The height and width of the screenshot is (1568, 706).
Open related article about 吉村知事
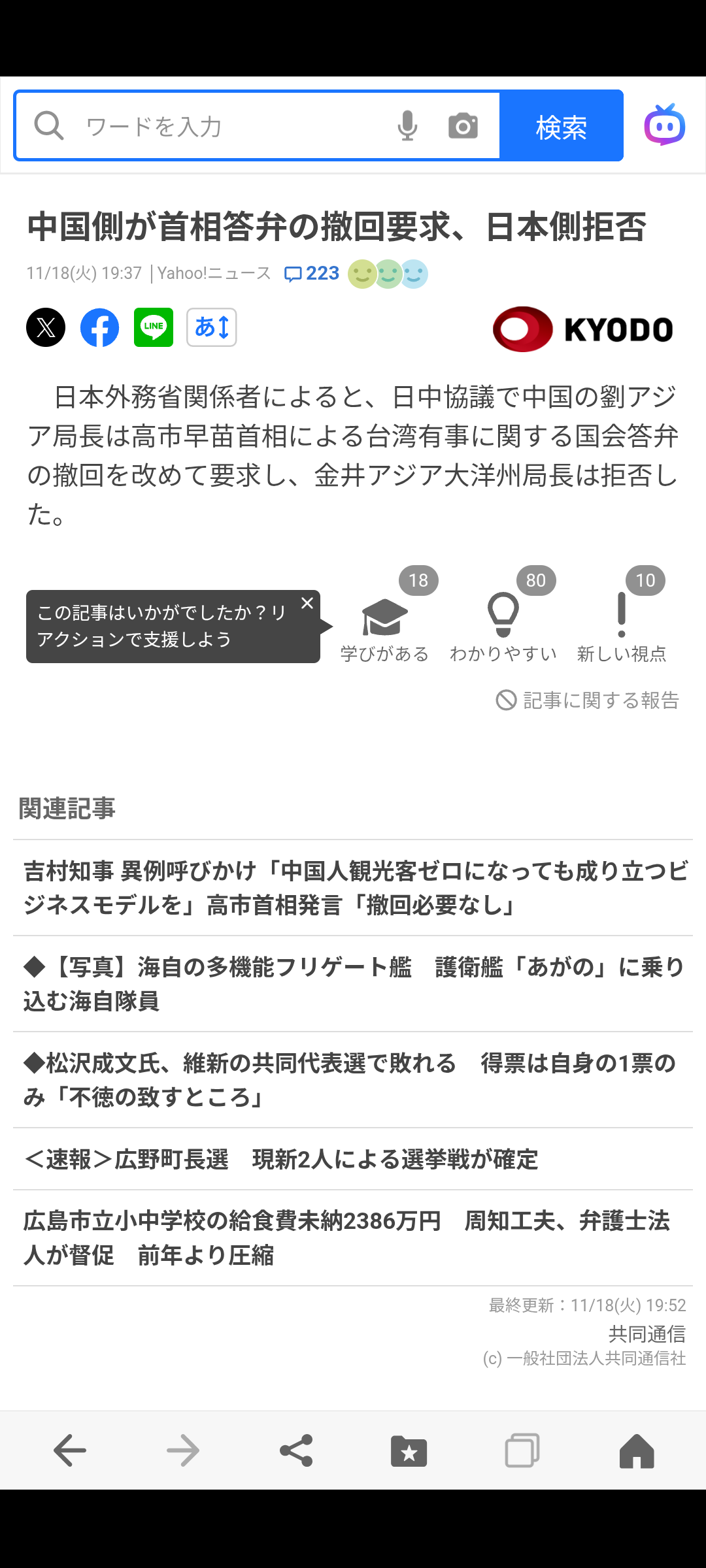pyautogui.click(x=353, y=888)
